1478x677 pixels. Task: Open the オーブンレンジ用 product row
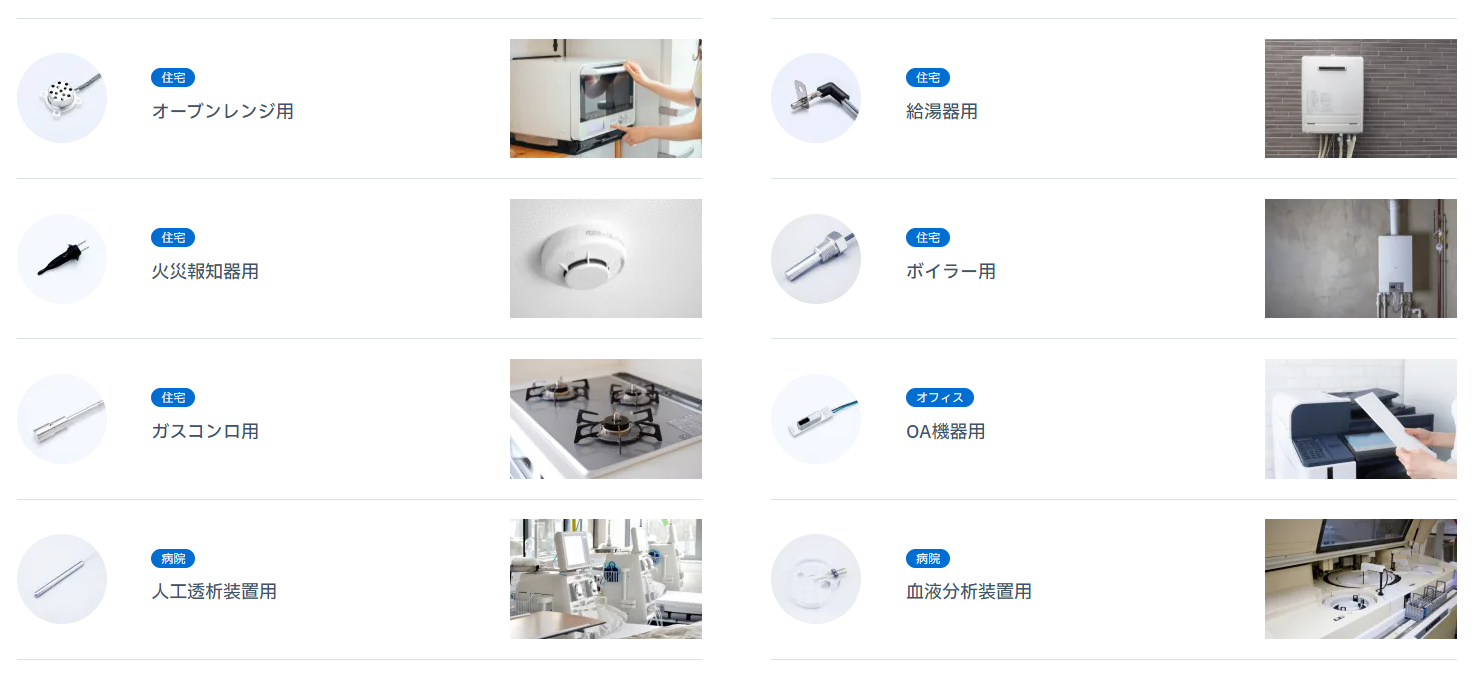(223, 111)
